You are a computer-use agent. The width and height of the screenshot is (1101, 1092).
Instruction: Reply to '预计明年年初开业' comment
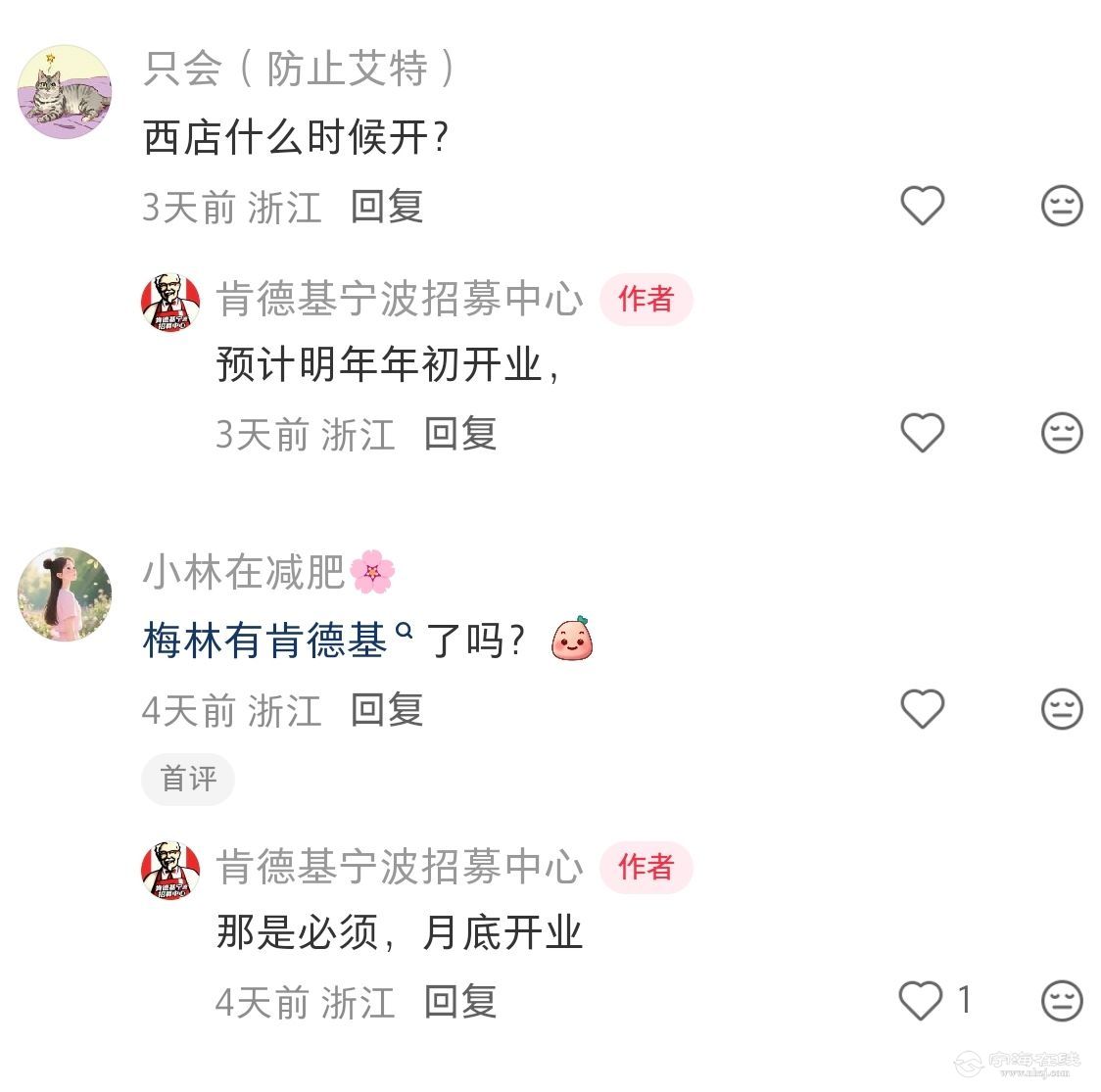pyautogui.click(x=459, y=433)
